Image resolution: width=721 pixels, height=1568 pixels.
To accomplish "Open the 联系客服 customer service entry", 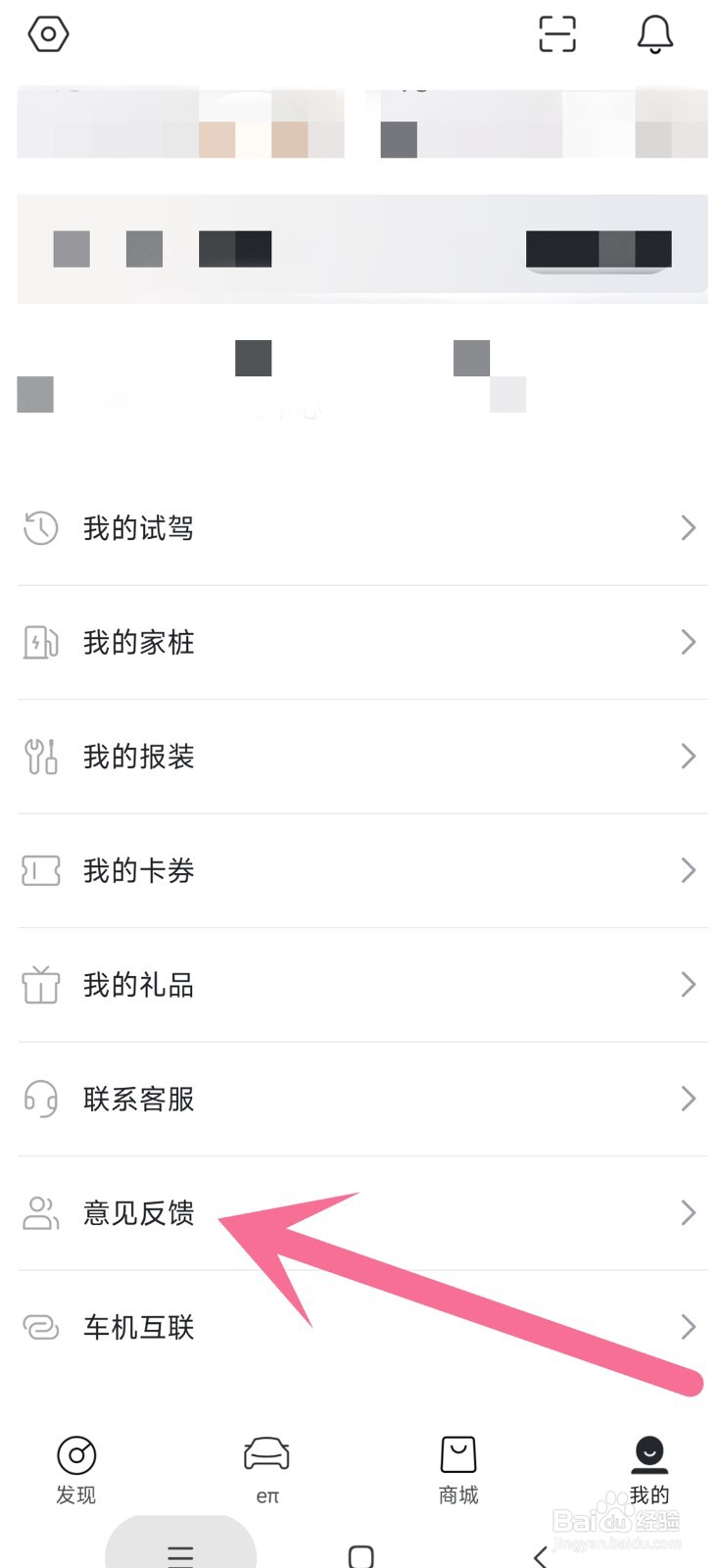I will [x=139, y=1099].
